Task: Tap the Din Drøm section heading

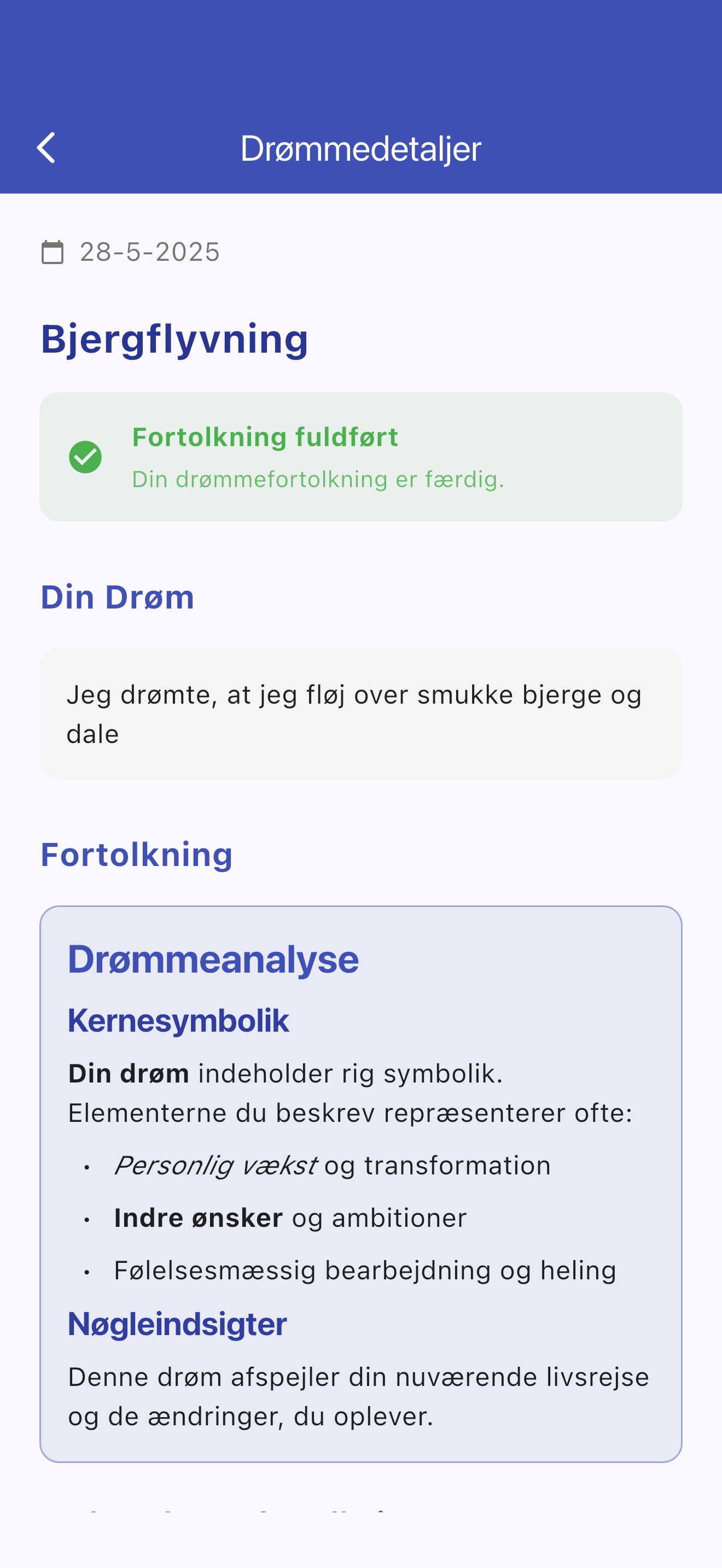Action: [x=117, y=596]
